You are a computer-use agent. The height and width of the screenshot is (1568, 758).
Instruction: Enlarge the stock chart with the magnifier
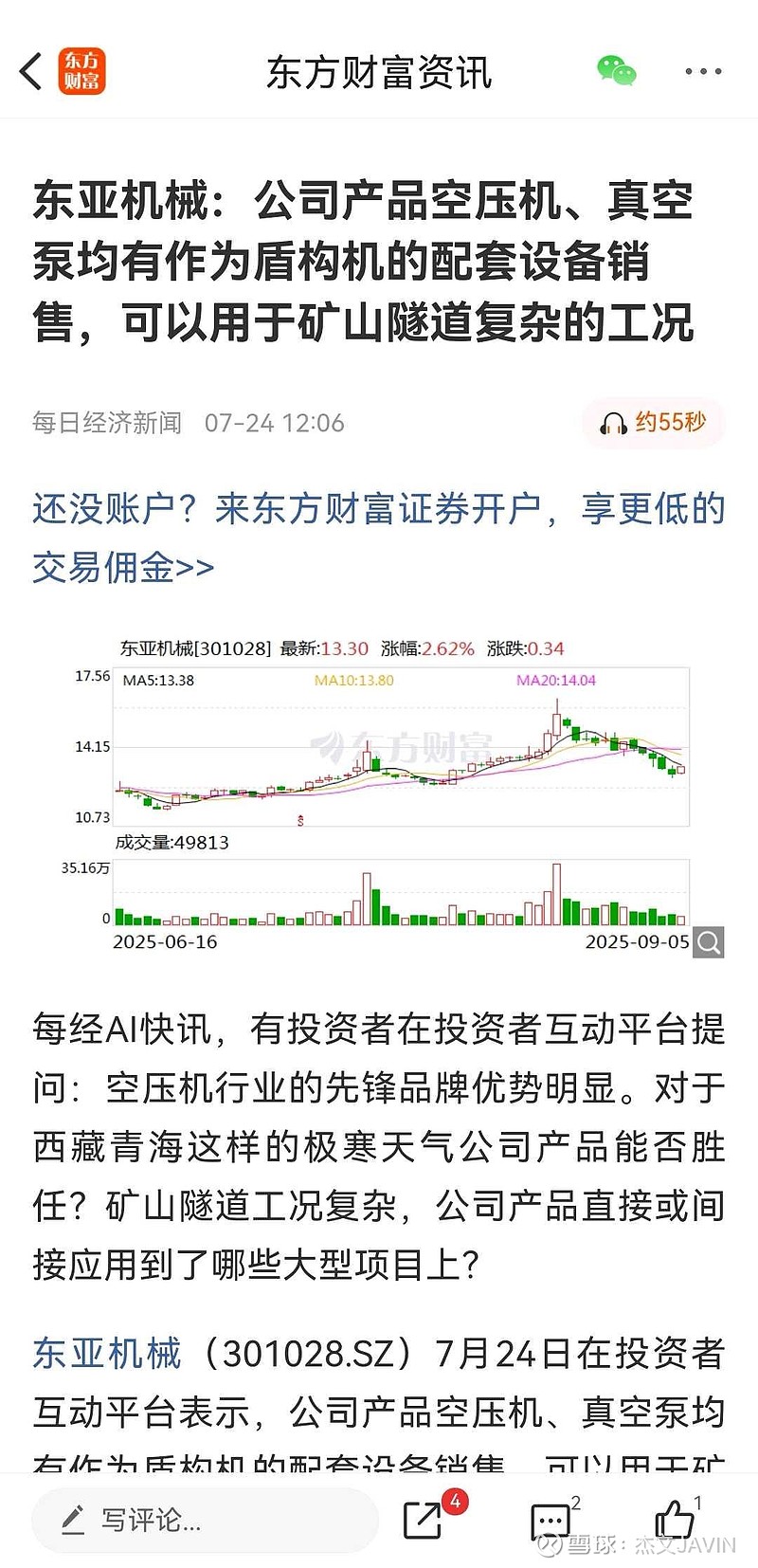[709, 942]
